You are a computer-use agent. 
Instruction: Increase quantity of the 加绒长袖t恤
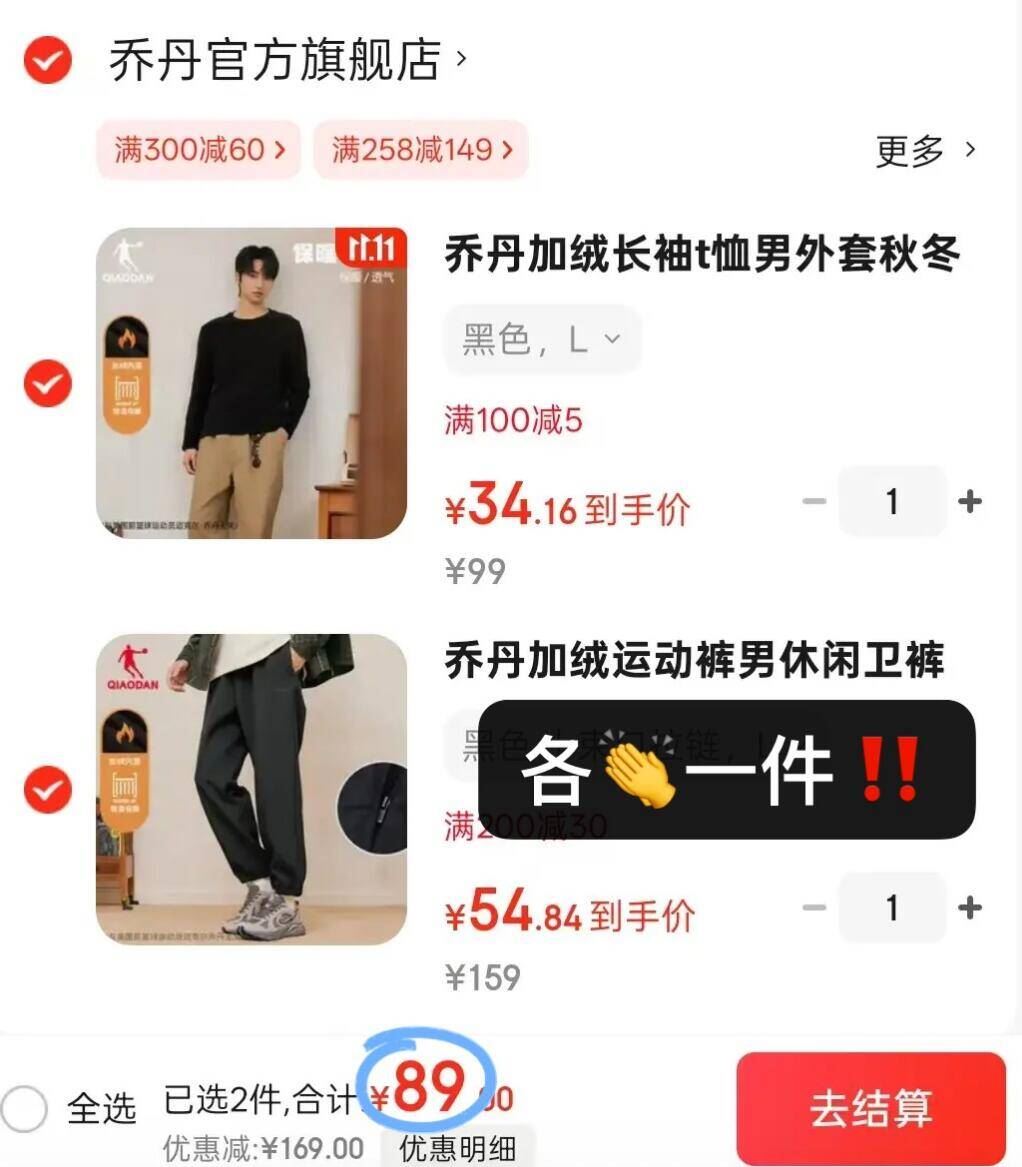click(969, 501)
